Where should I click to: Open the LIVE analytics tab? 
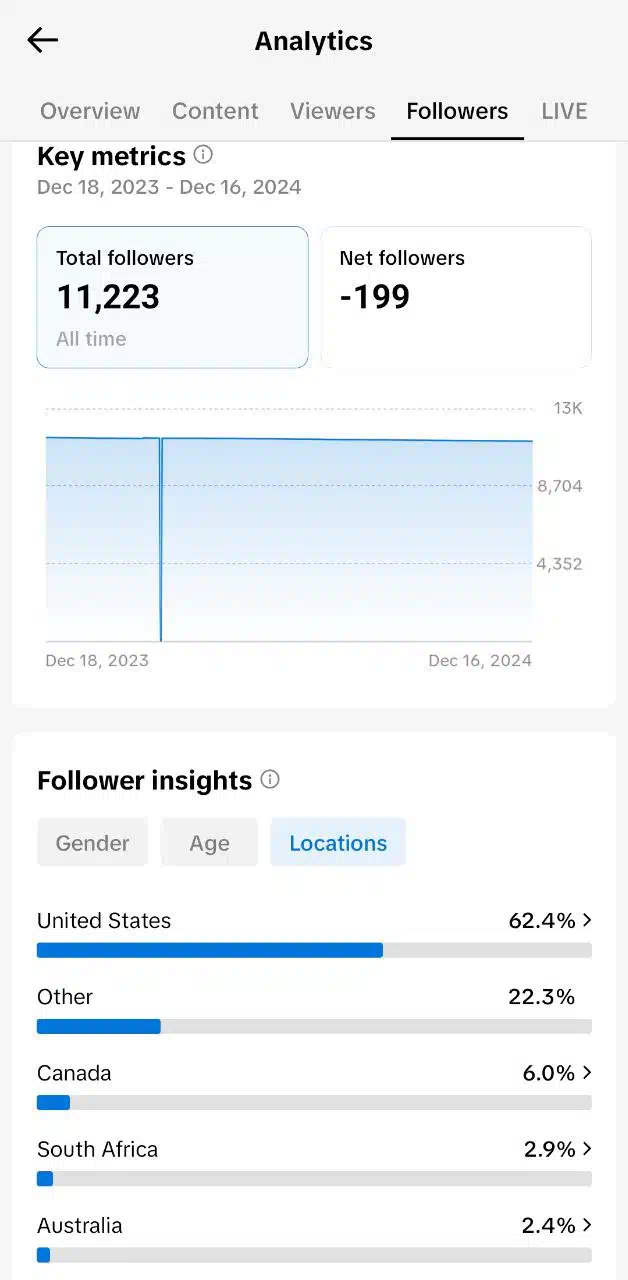[x=564, y=111]
